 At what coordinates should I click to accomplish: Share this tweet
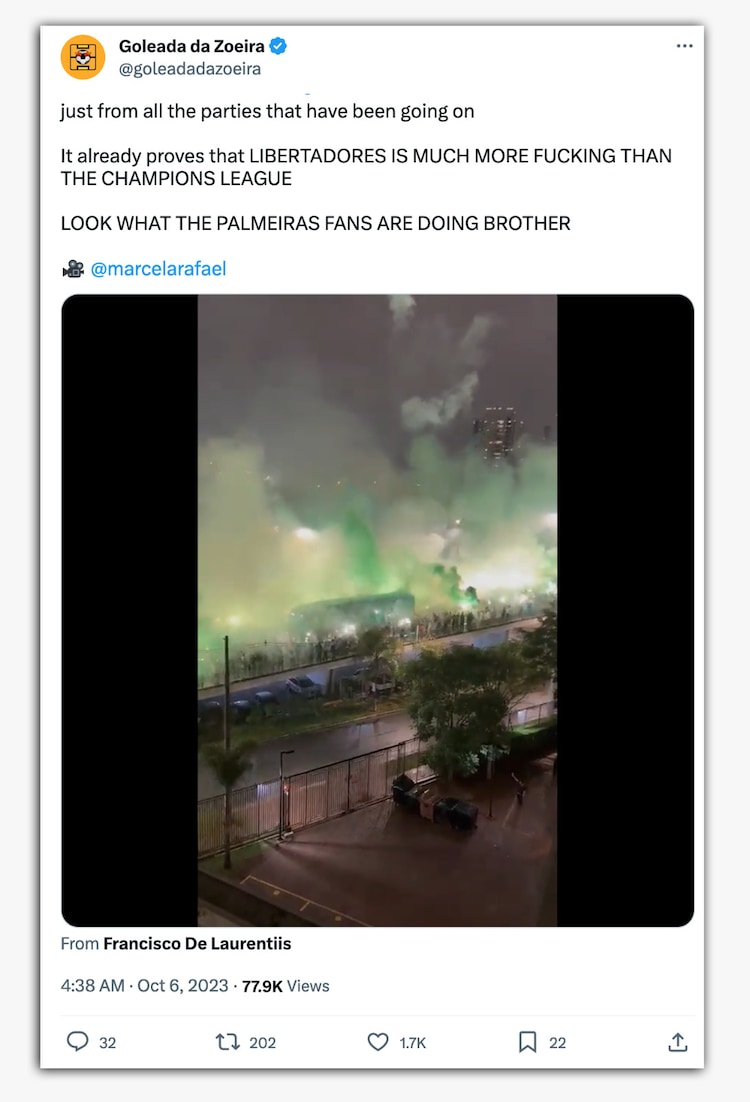click(x=677, y=1042)
